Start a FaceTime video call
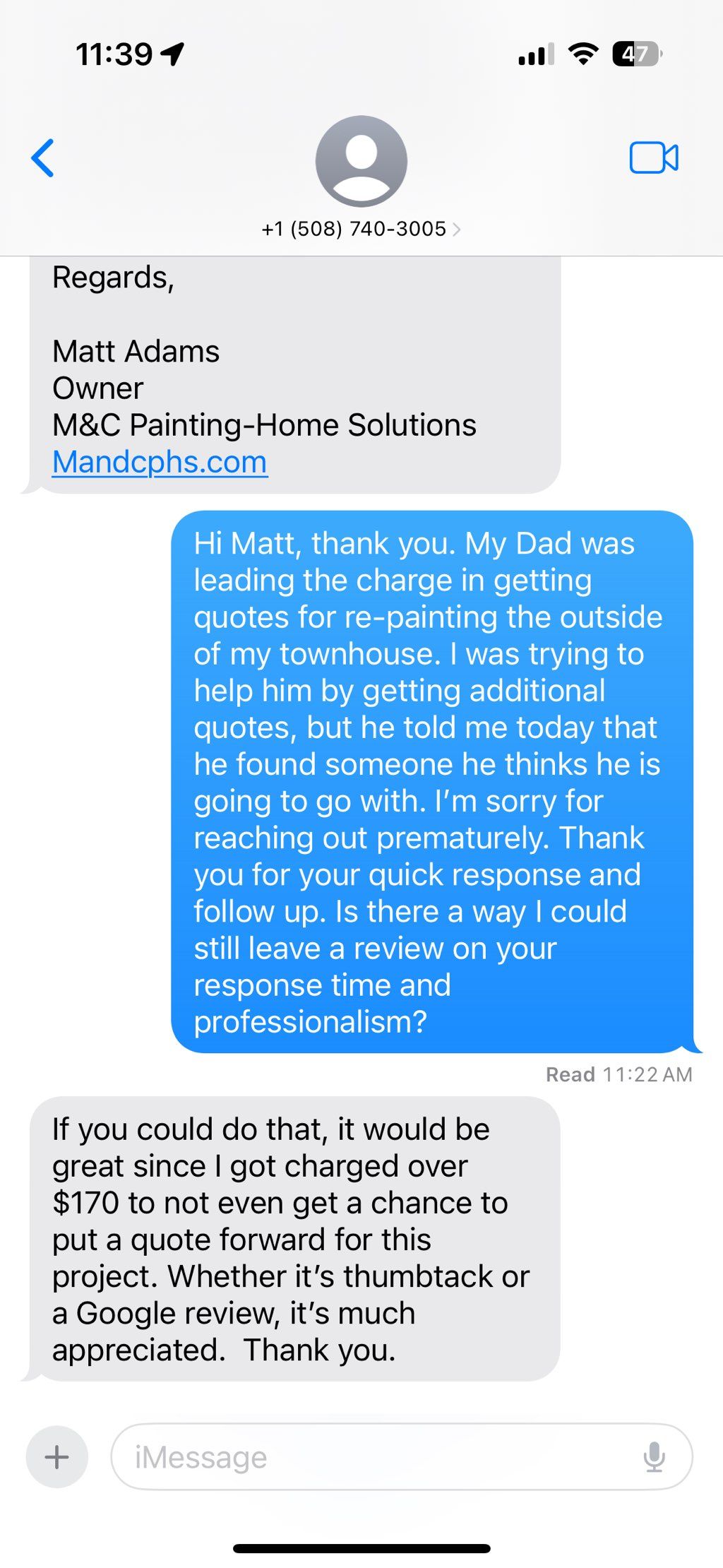Viewport: 723px width, 1568px height. click(x=654, y=158)
